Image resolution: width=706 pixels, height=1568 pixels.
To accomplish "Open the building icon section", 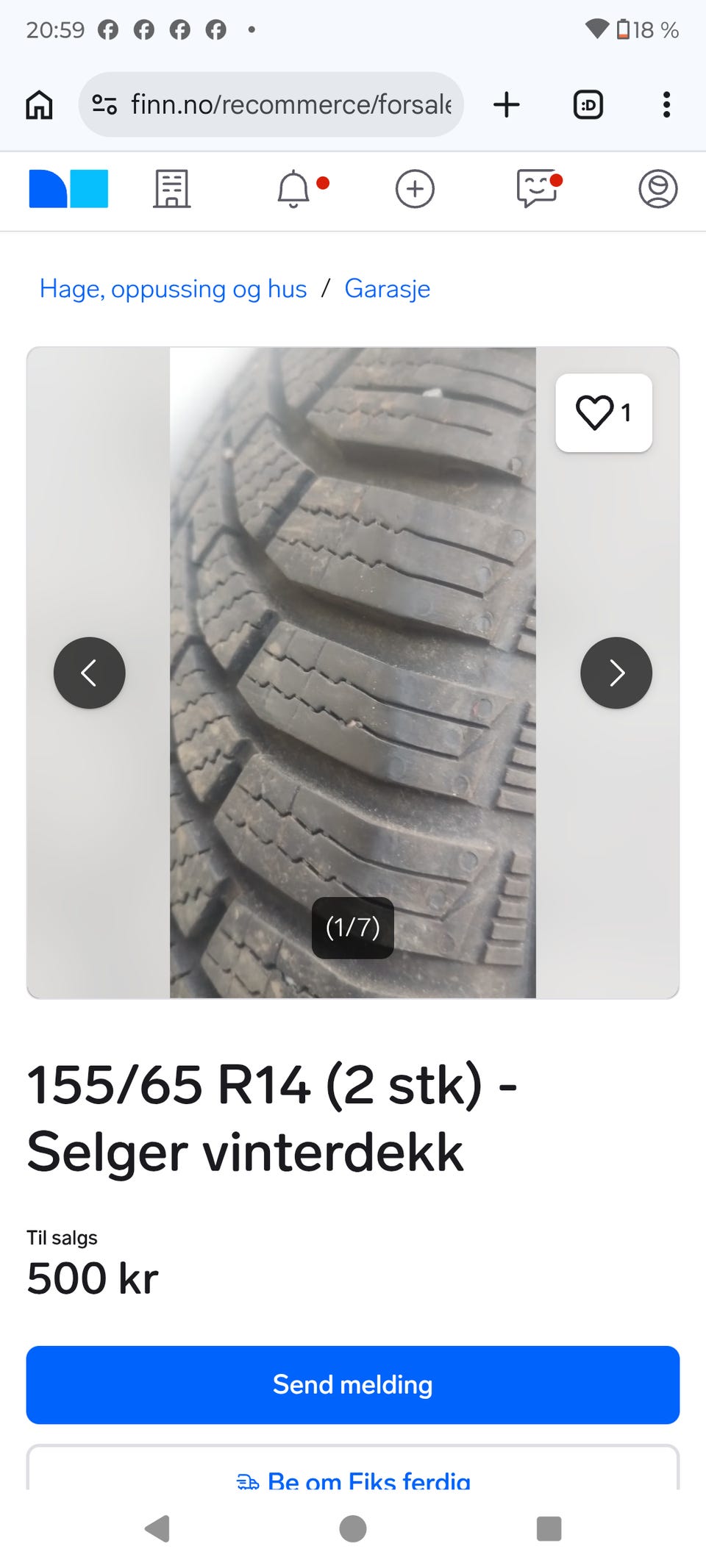I will [x=172, y=189].
